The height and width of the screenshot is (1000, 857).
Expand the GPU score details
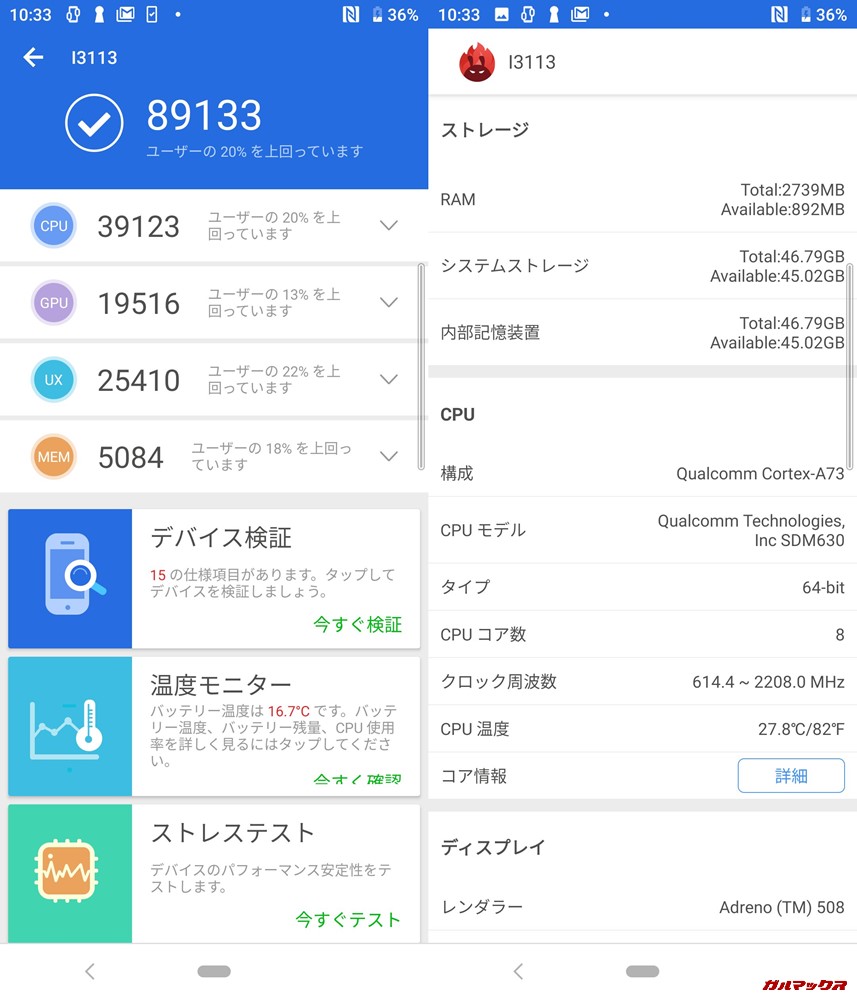[x=388, y=303]
